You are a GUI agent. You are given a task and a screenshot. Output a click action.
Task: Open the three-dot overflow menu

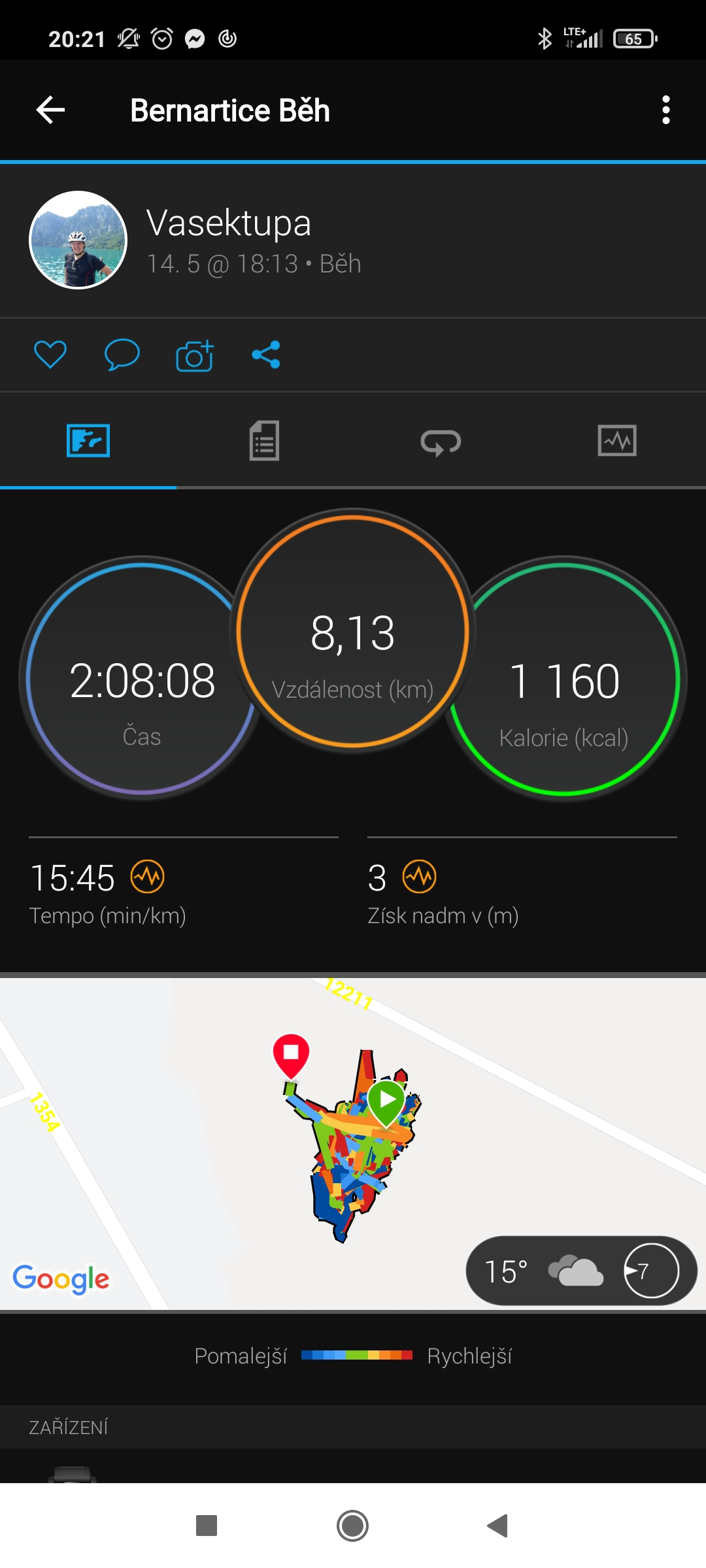pyautogui.click(x=665, y=110)
